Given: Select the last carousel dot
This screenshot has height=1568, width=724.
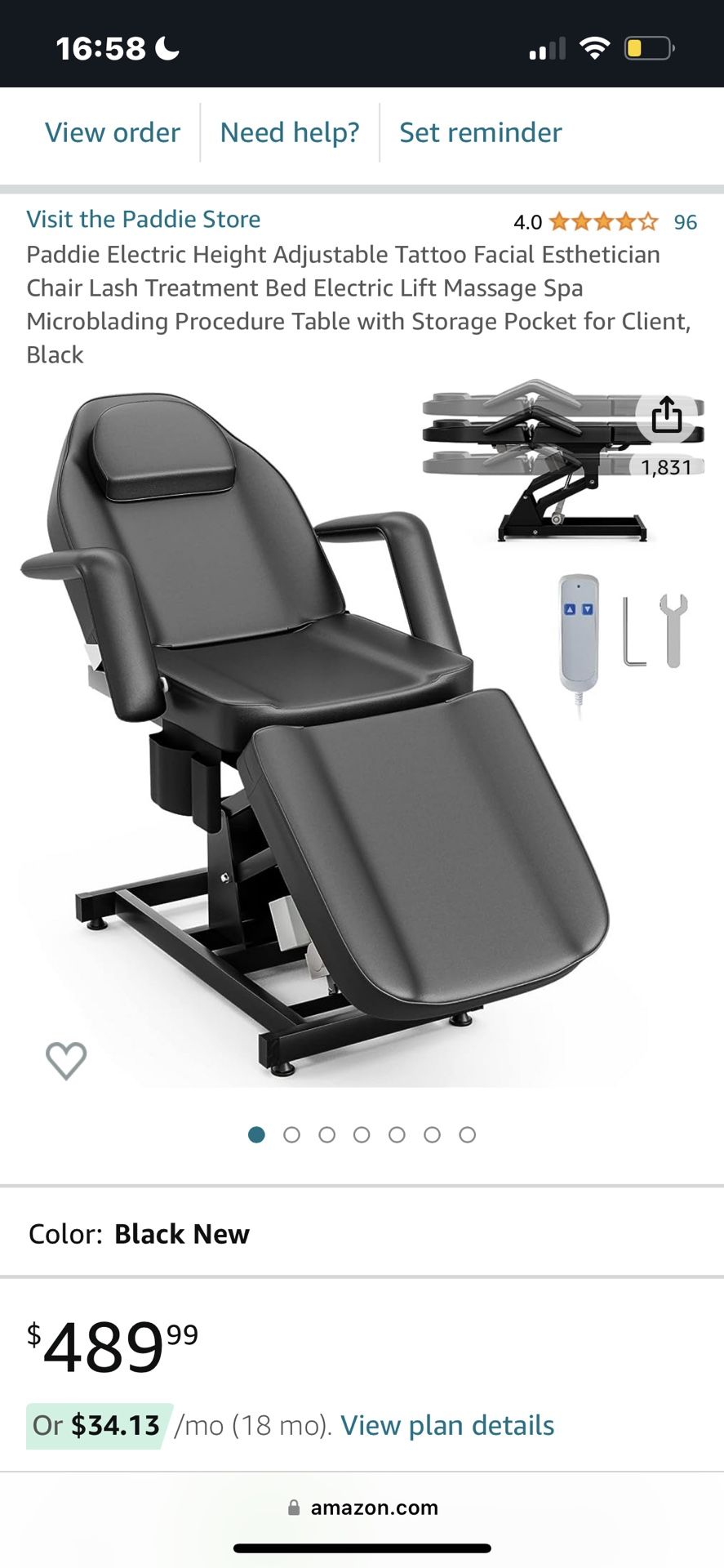Looking at the screenshot, I should click(x=468, y=1134).
